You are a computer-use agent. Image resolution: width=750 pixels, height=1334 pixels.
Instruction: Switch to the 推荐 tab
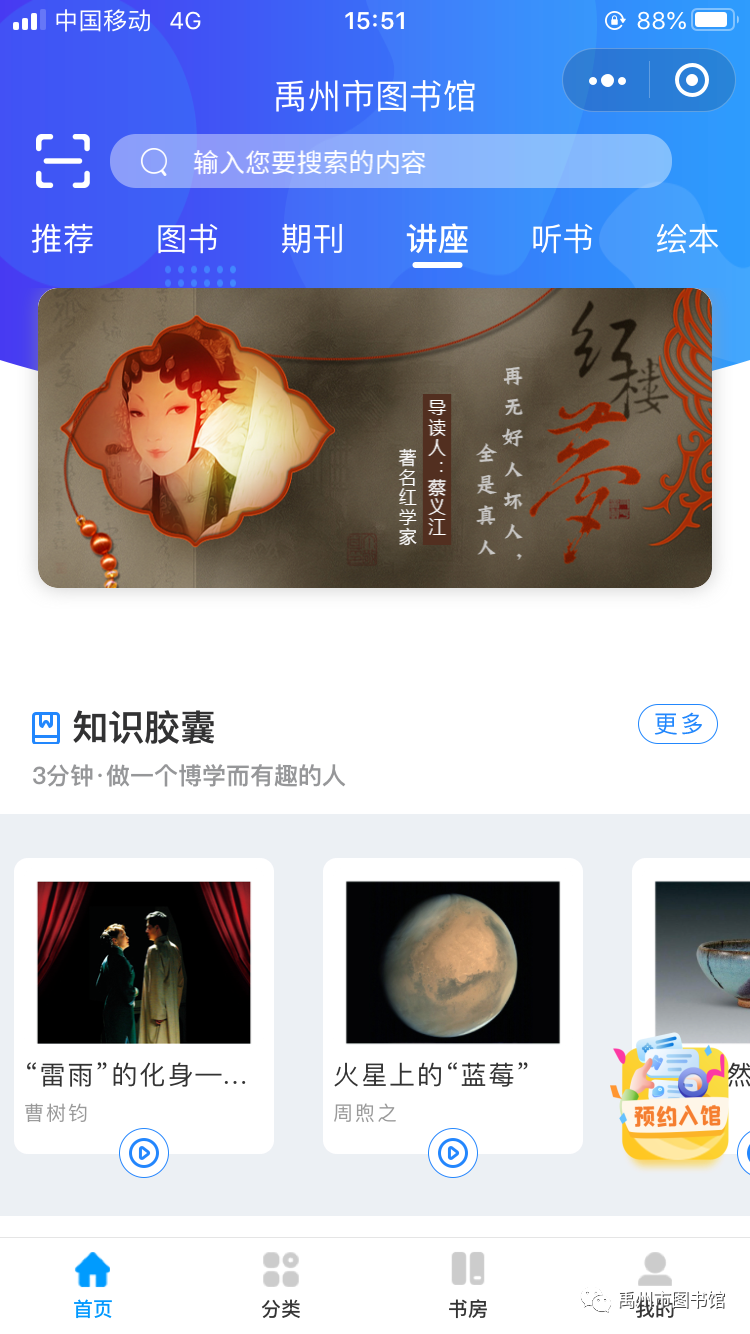click(x=62, y=239)
